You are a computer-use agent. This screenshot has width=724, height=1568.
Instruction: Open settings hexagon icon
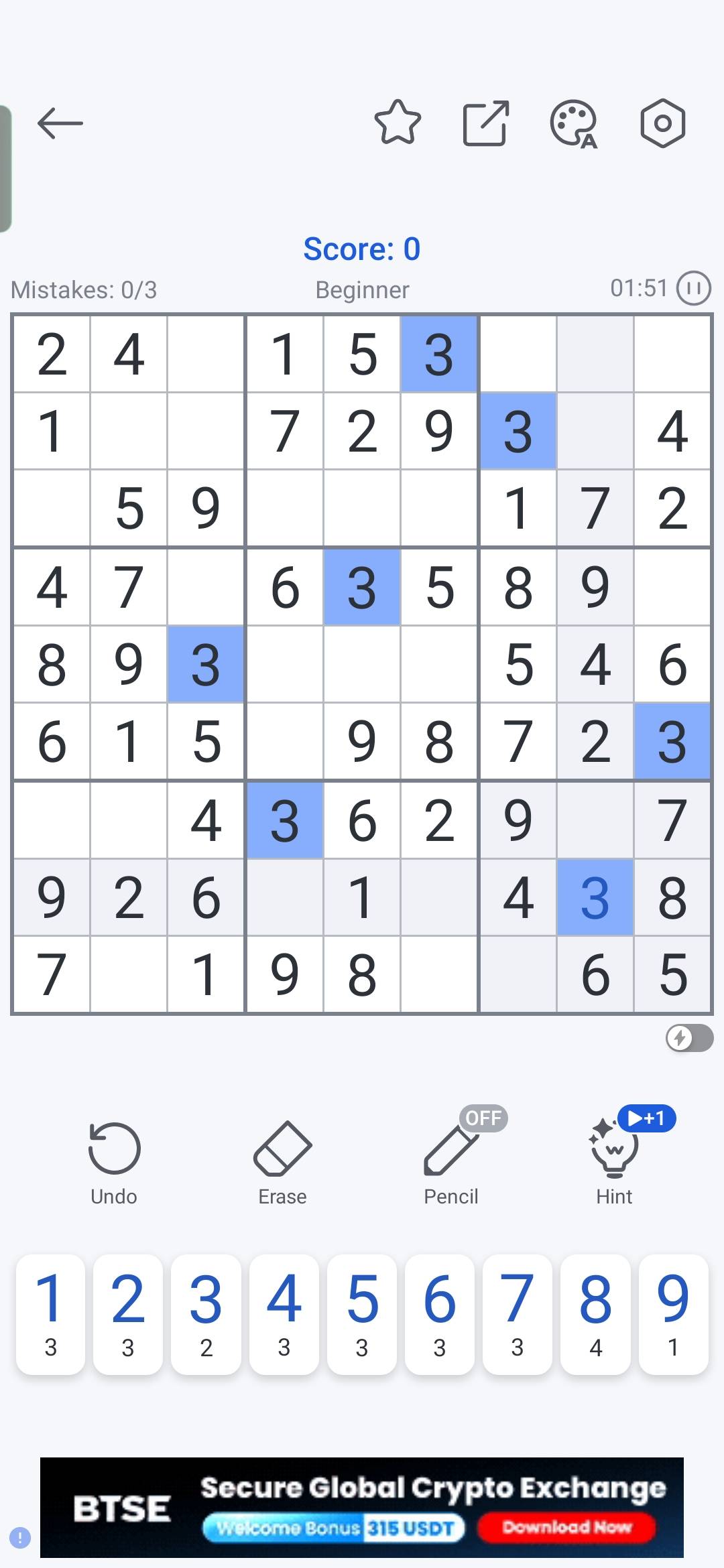click(662, 123)
